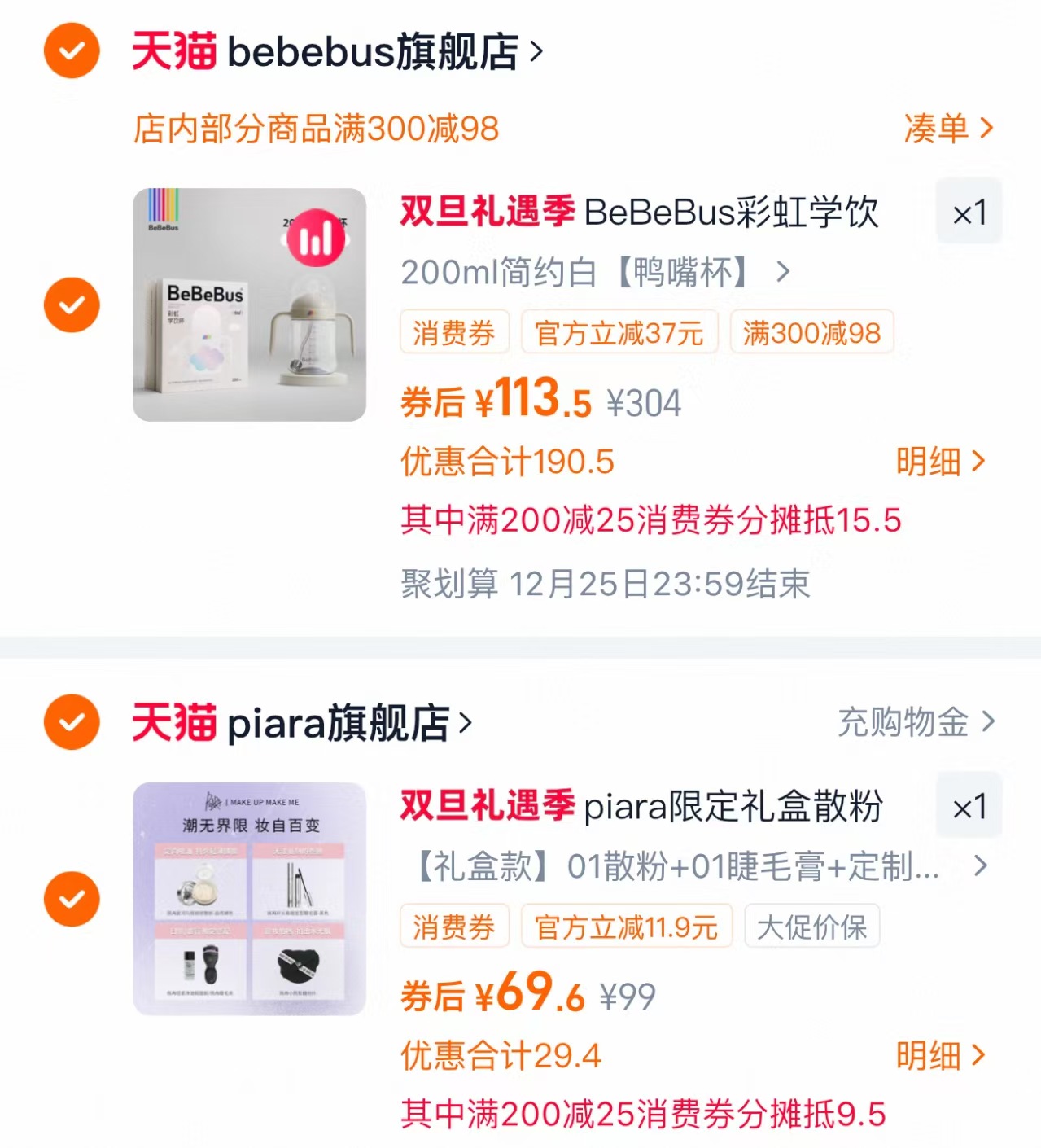1041x1148 pixels.
Task: Click the 消费券 coupon tag on BeBeBus item
Action: click(453, 331)
